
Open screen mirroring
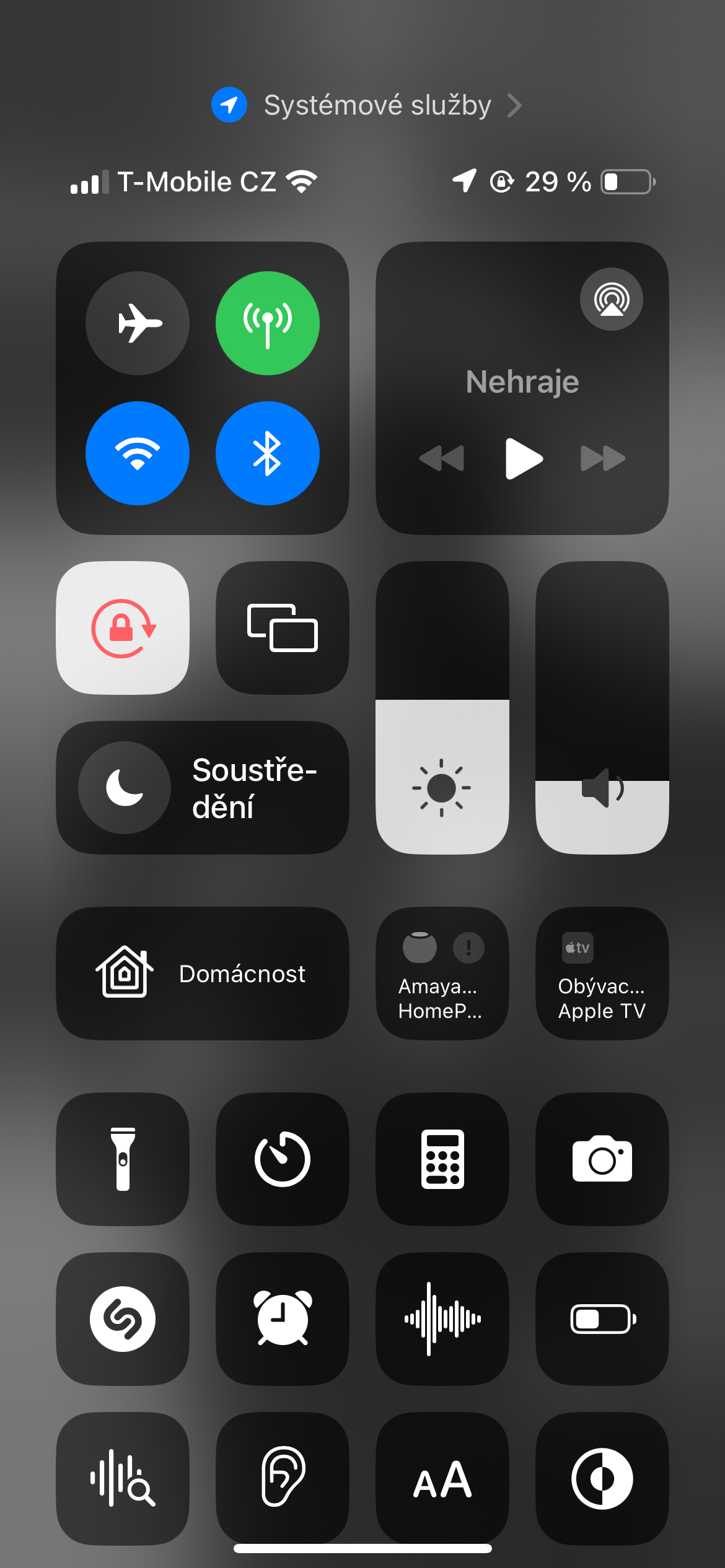point(283,628)
